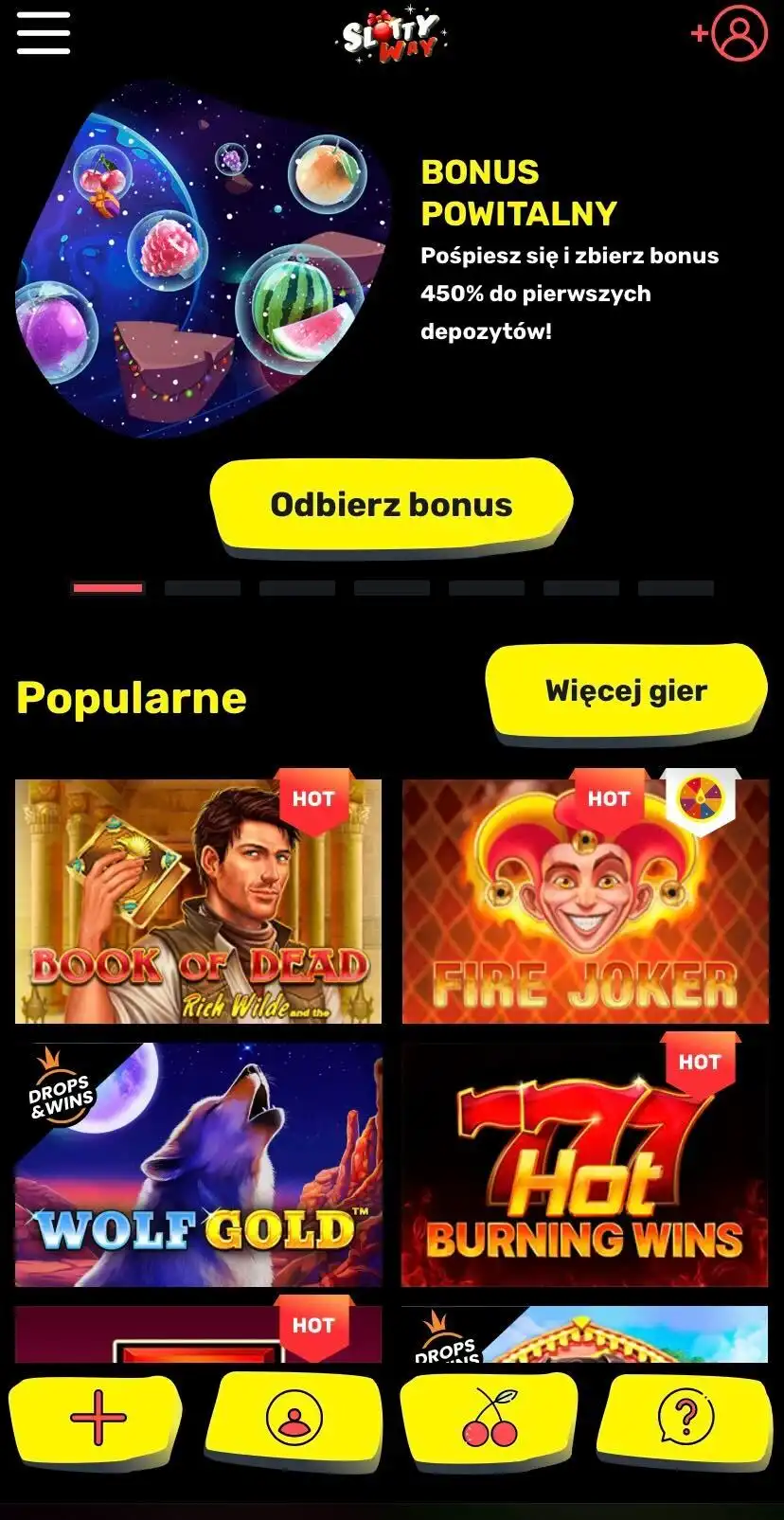
Task: Open the profile button in bottom bar
Action: point(294,1418)
